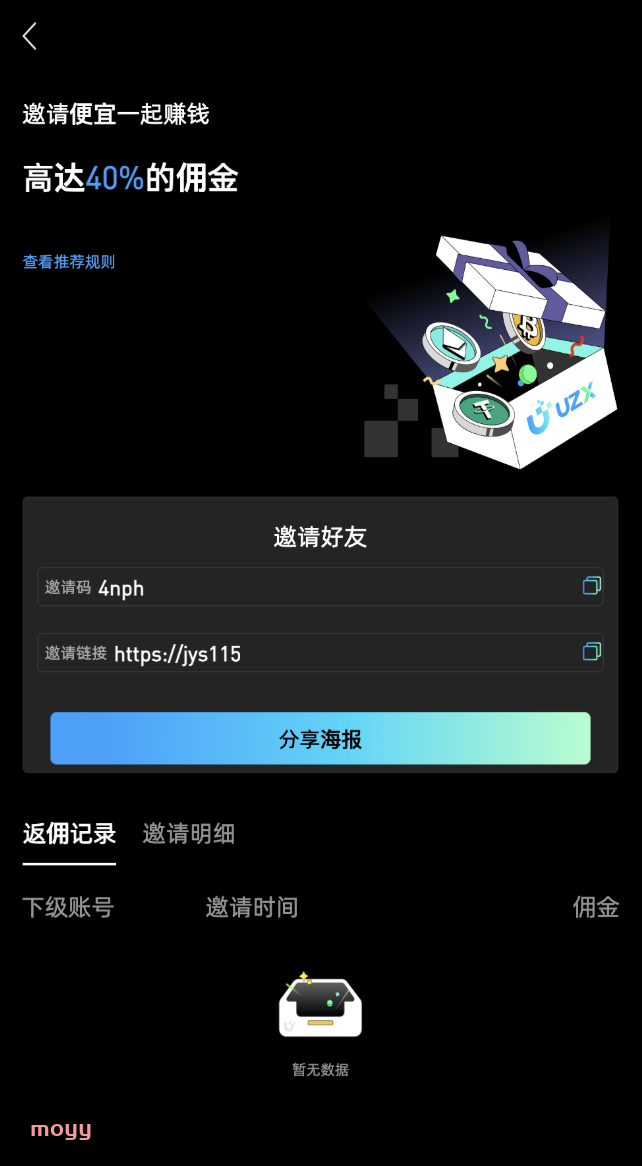This screenshot has width=642, height=1166.
Task: Copy the invitation link https://jys115
Action: pos(591,652)
